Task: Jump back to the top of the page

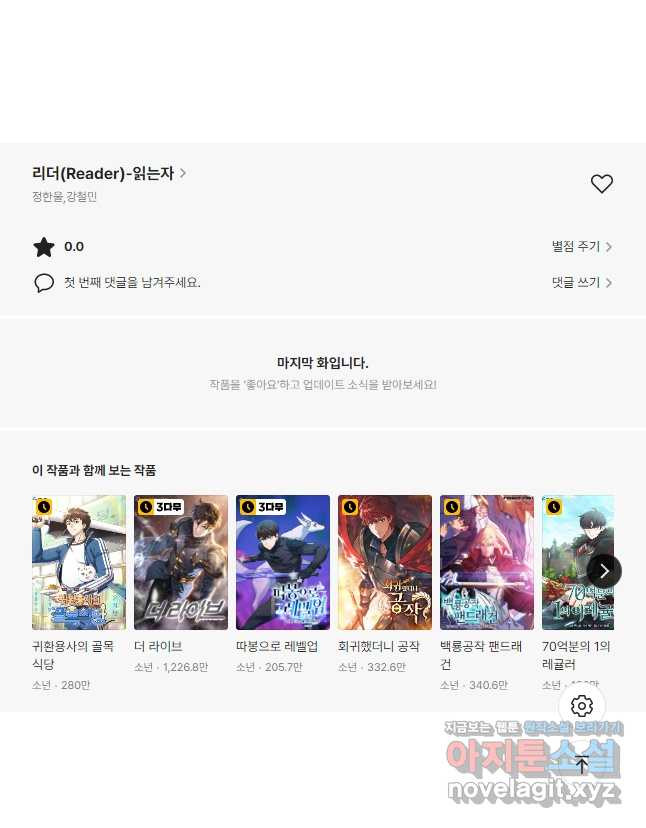Action: (x=582, y=765)
